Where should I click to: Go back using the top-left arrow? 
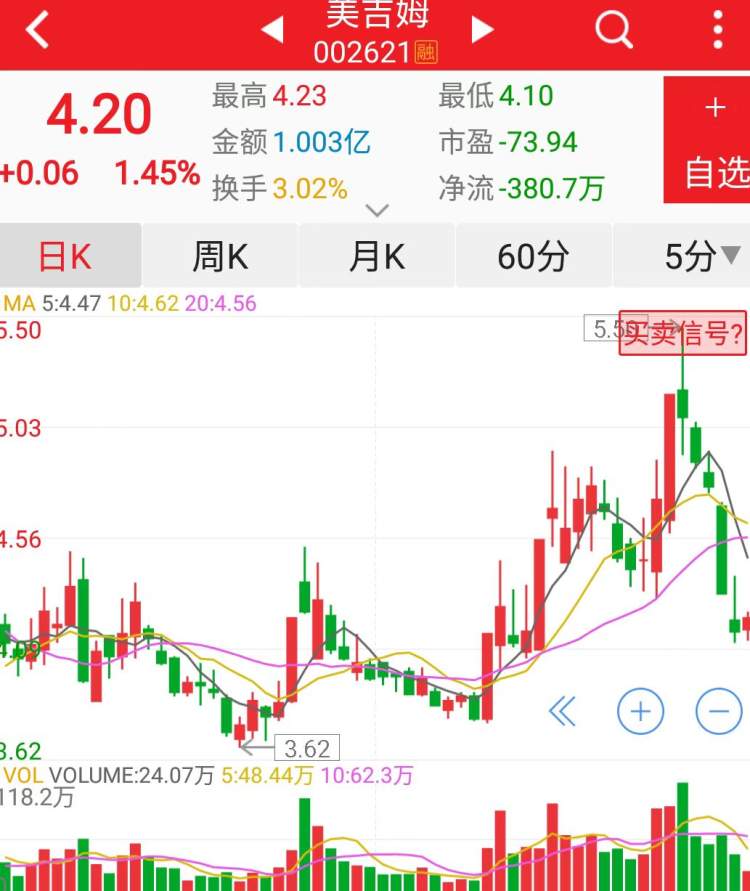click(x=38, y=30)
